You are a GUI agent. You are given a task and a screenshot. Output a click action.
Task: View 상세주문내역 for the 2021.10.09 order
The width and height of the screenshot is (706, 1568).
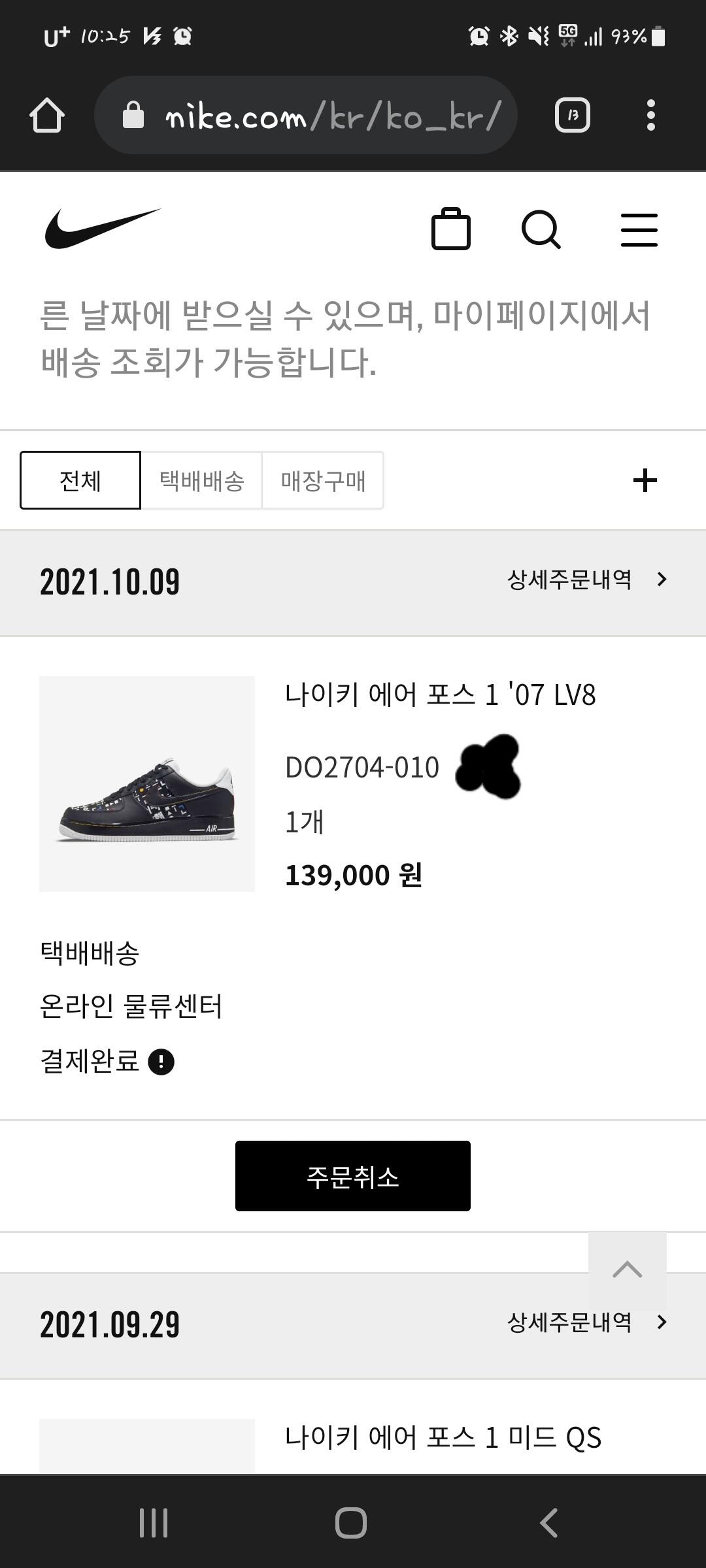tap(586, 580)
